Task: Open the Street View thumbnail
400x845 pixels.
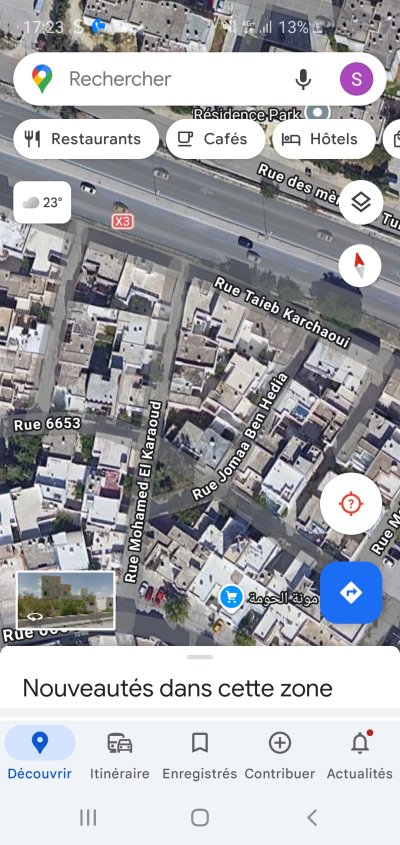Action: point(66,600)
